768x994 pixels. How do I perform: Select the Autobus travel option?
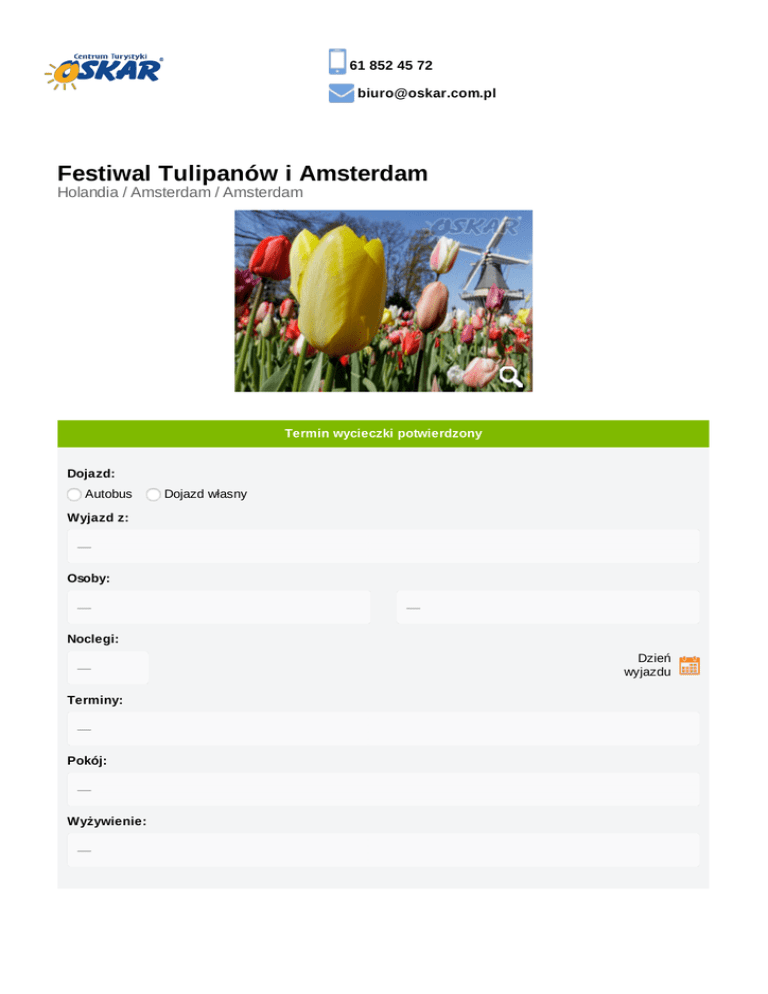(74, 494)
